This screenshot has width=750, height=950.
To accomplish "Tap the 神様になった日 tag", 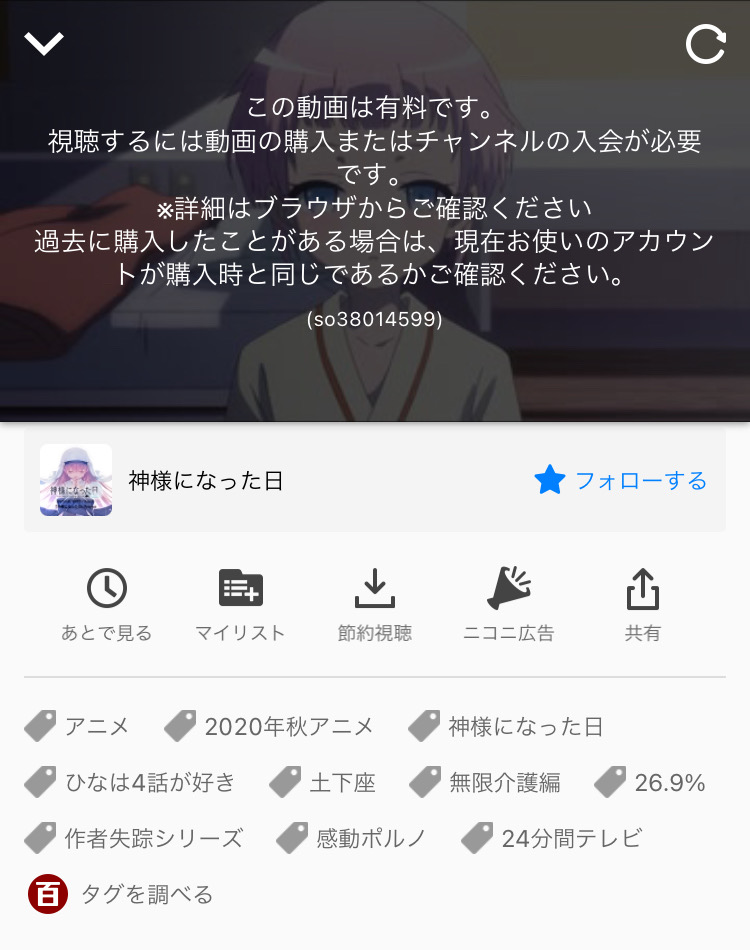I will 508,727.
